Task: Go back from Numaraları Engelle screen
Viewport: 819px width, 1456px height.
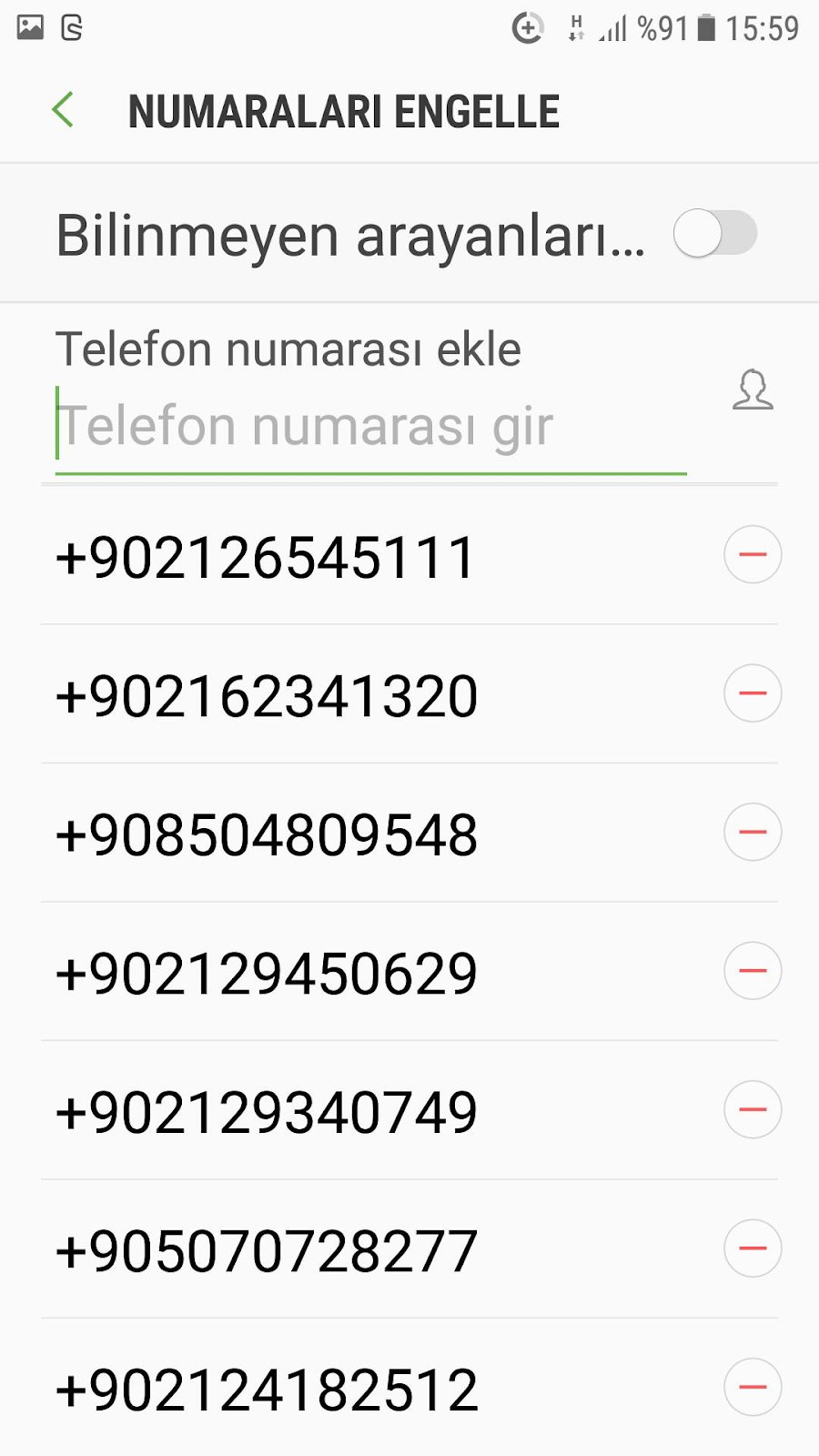Action: [x=63, y=110]
